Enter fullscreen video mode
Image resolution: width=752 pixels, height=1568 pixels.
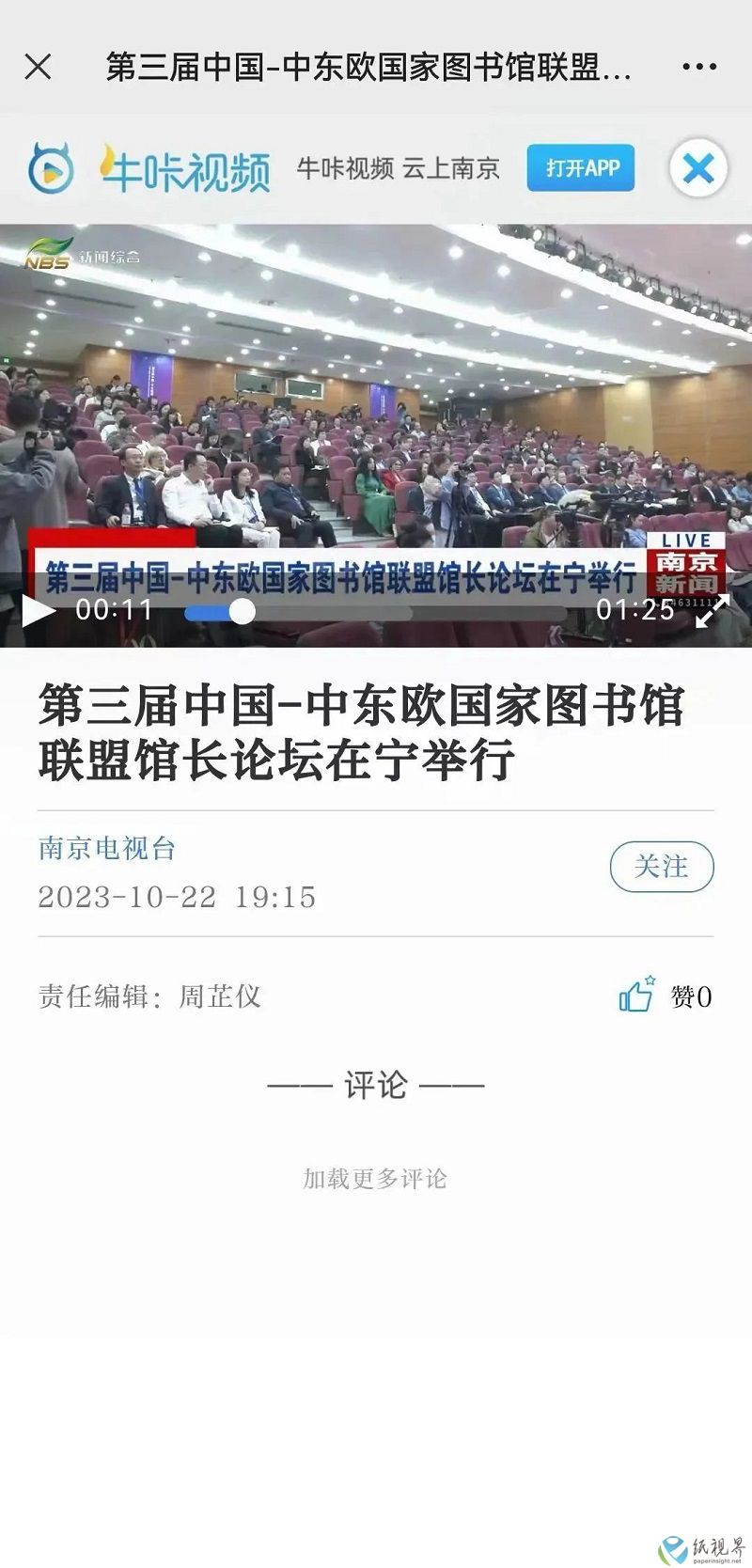tap(712, 611)
